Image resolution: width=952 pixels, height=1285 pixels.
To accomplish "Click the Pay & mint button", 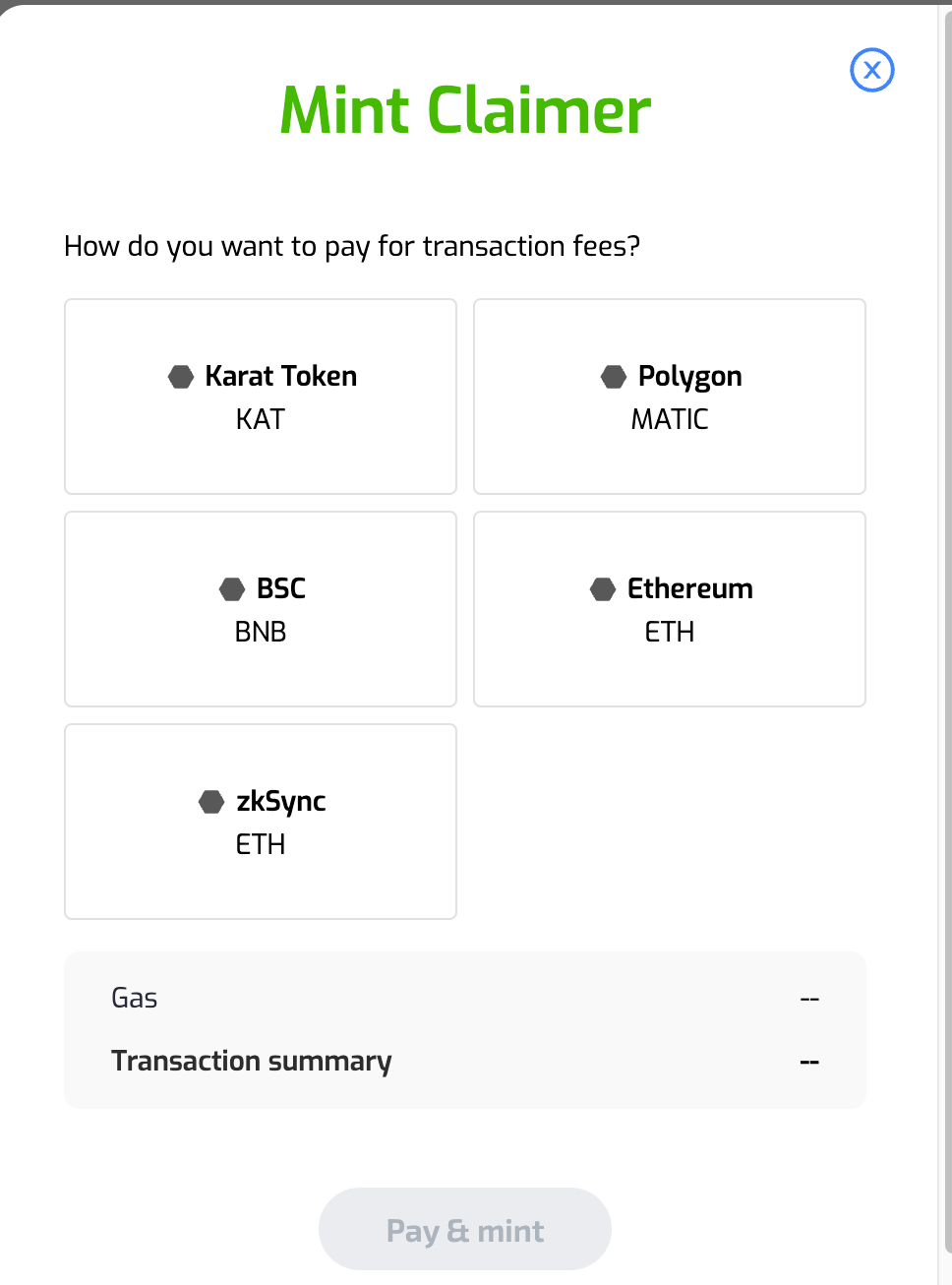I will pos(464,1229).
